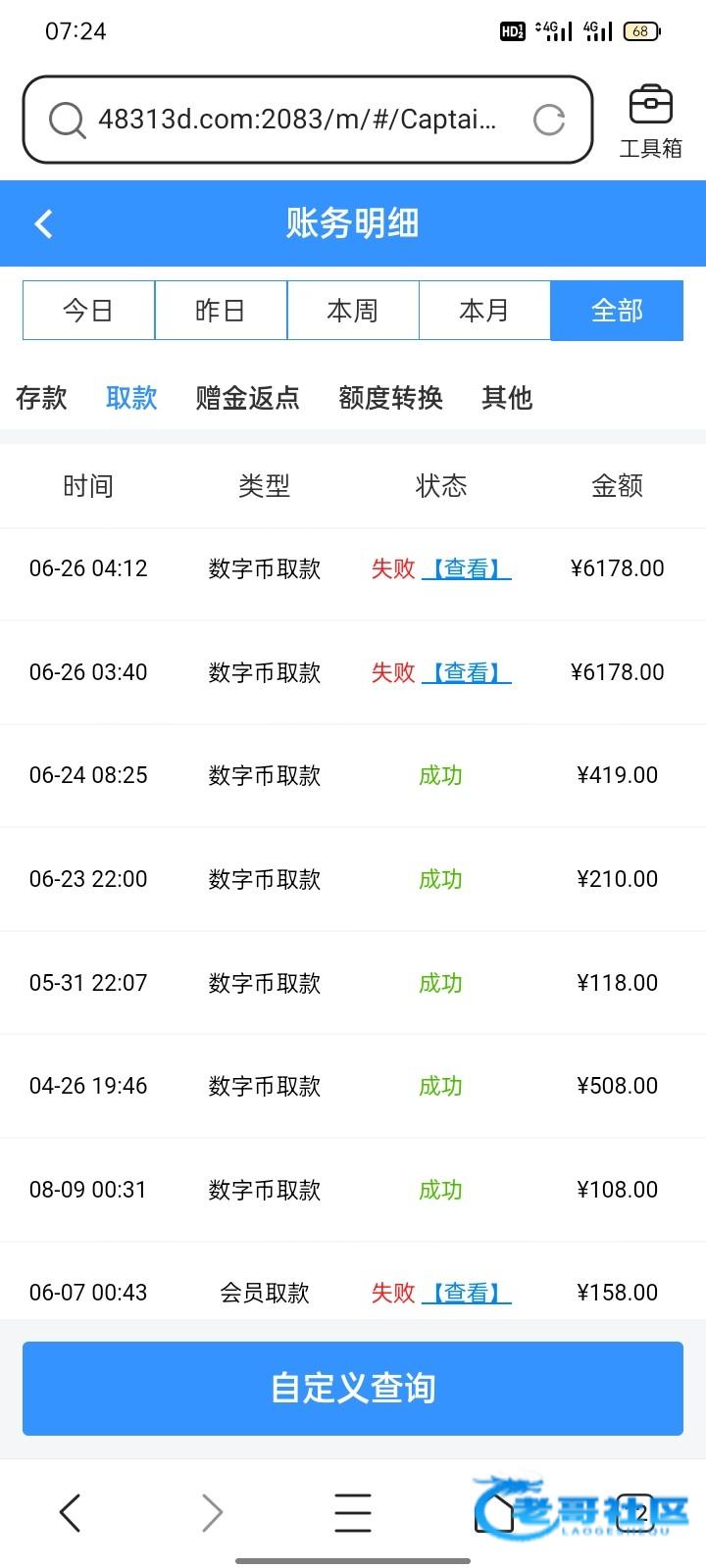The image size is (706, 1568).
Task: Open 自定义查询 custom search
Action: [353, 1388]
